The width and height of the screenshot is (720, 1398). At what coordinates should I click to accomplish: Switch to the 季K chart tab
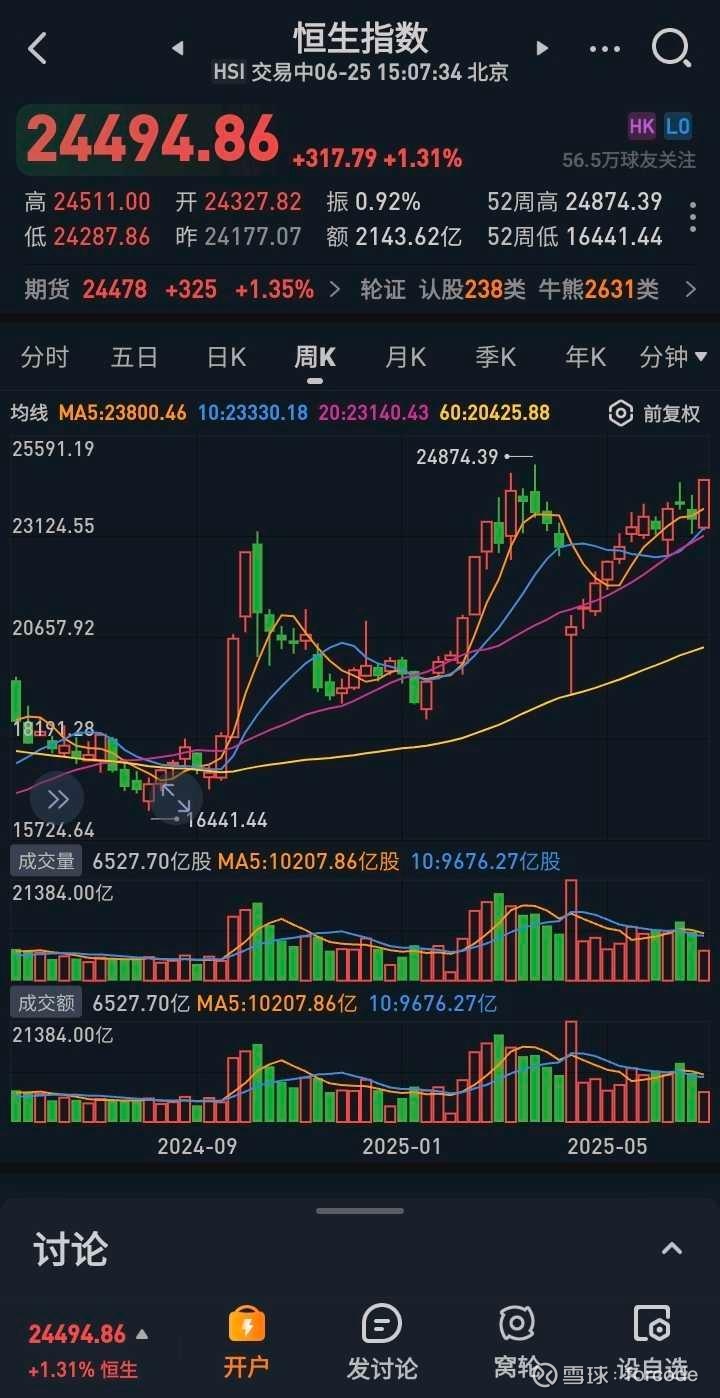click(x=495, y=357)
